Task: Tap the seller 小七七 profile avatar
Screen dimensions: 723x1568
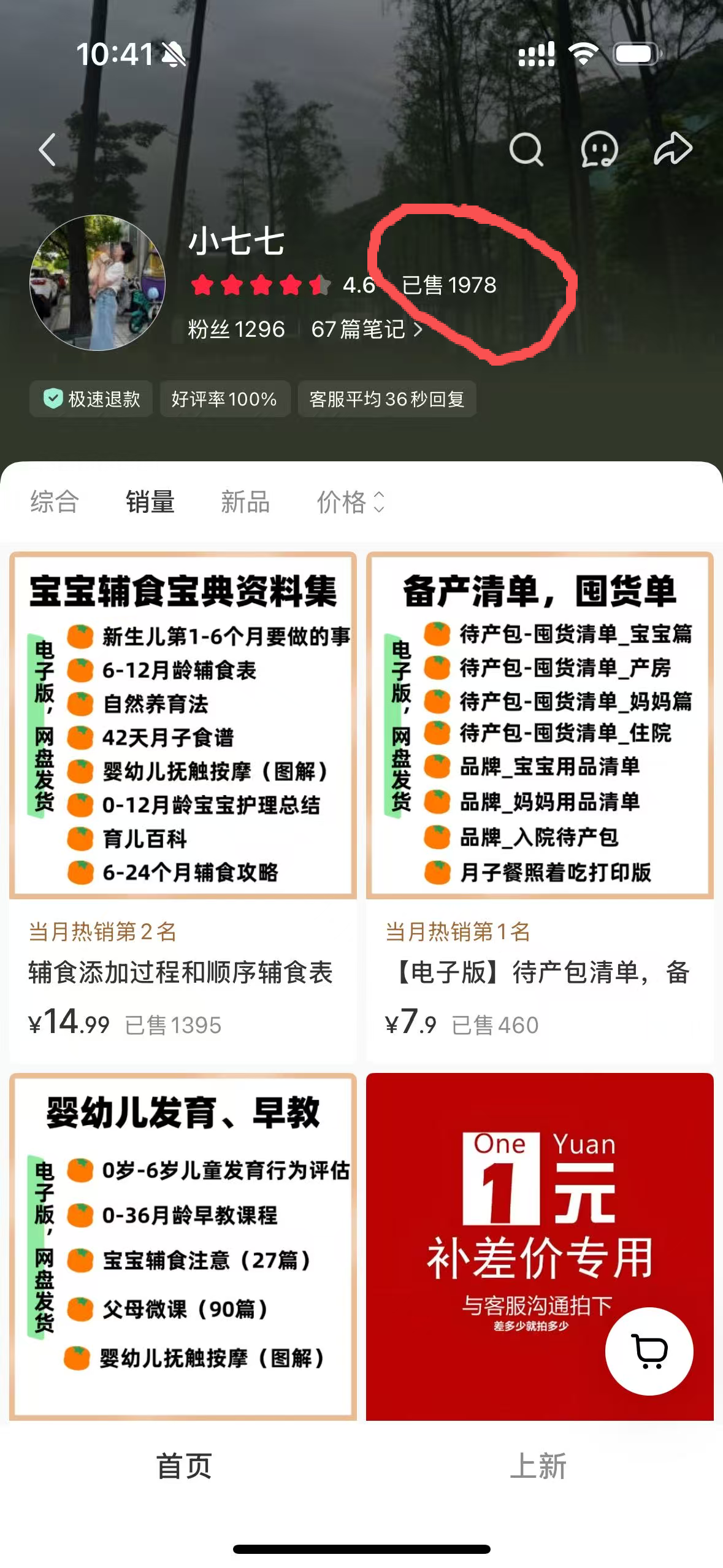Action: pos(96,283)
